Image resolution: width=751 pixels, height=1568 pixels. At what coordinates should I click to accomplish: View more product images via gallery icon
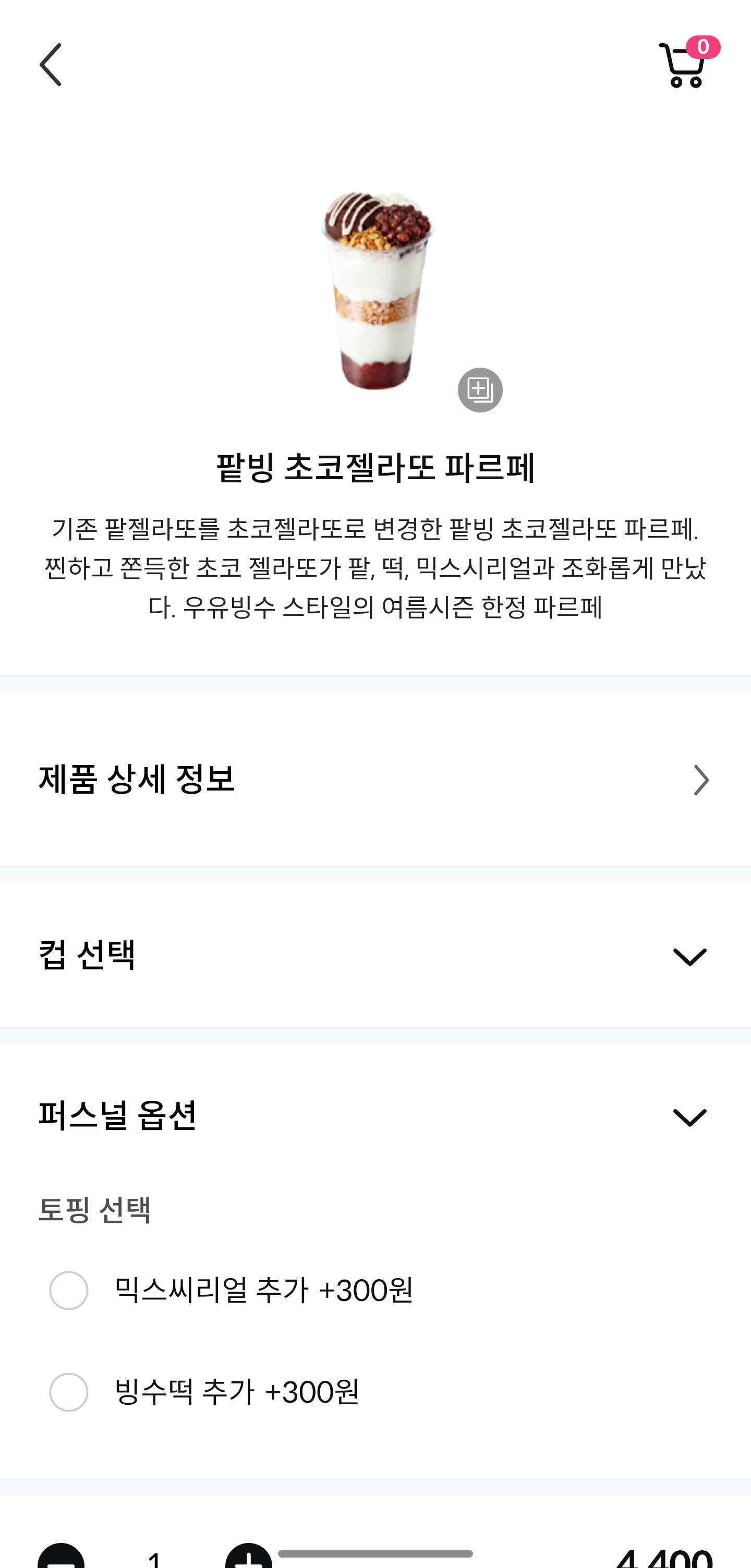[x=480, y=390]
